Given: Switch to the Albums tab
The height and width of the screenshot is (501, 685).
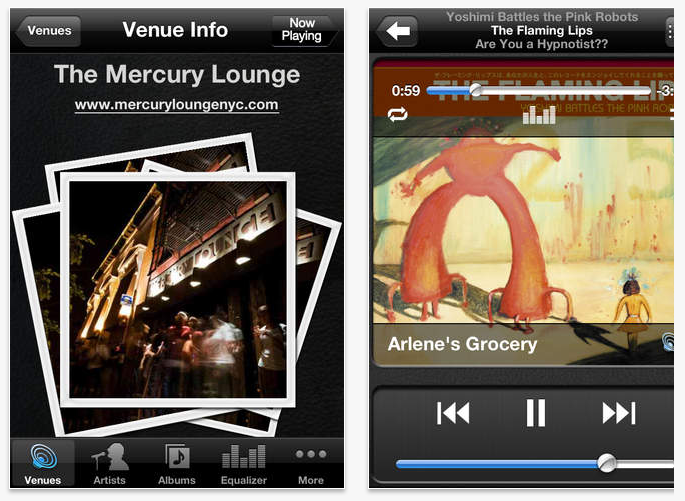Looking at the screenshot, I should pyautogui.click(x=177, y=463).
